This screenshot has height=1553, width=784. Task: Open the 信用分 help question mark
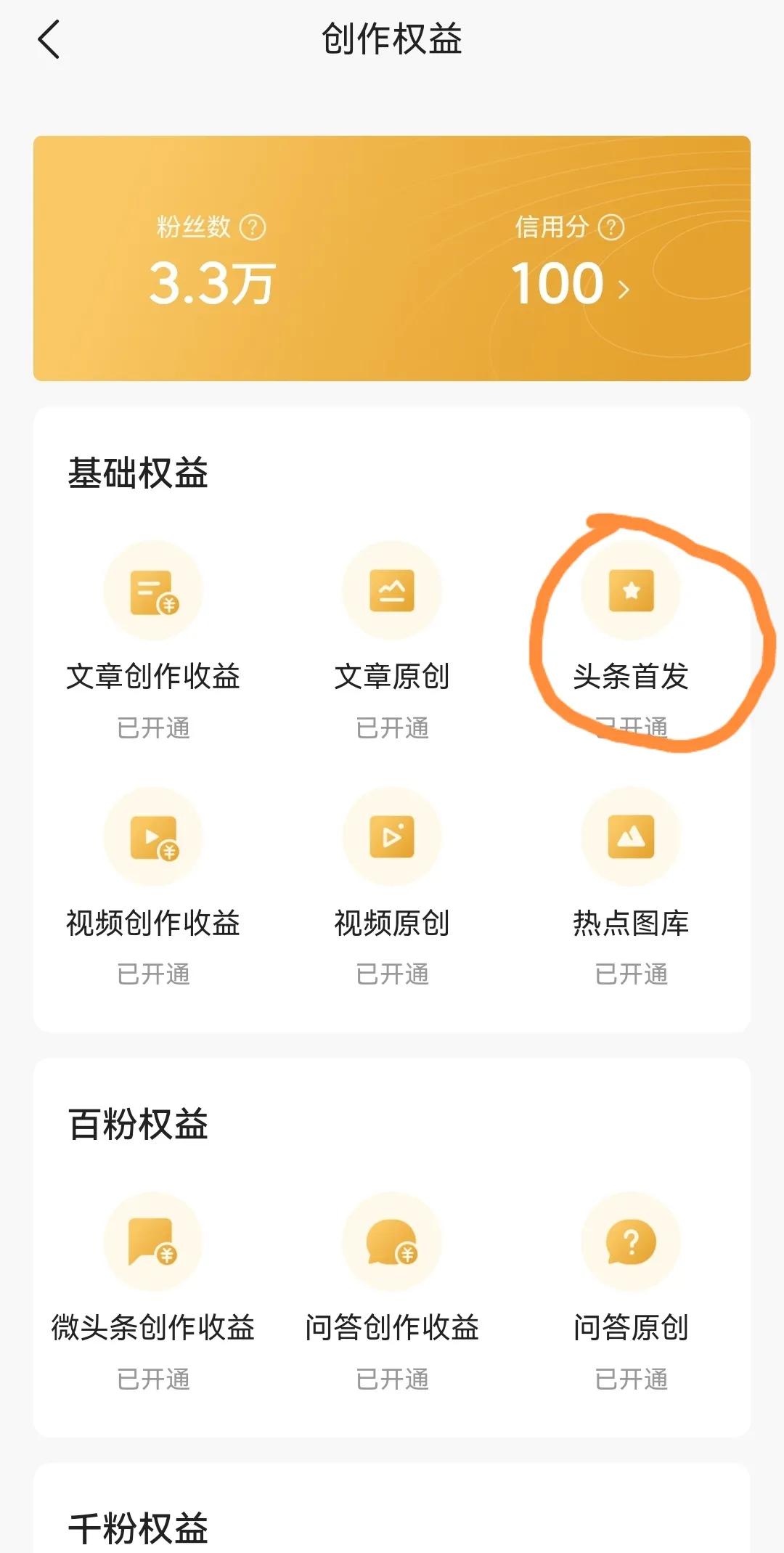click(x=611, y=227)
